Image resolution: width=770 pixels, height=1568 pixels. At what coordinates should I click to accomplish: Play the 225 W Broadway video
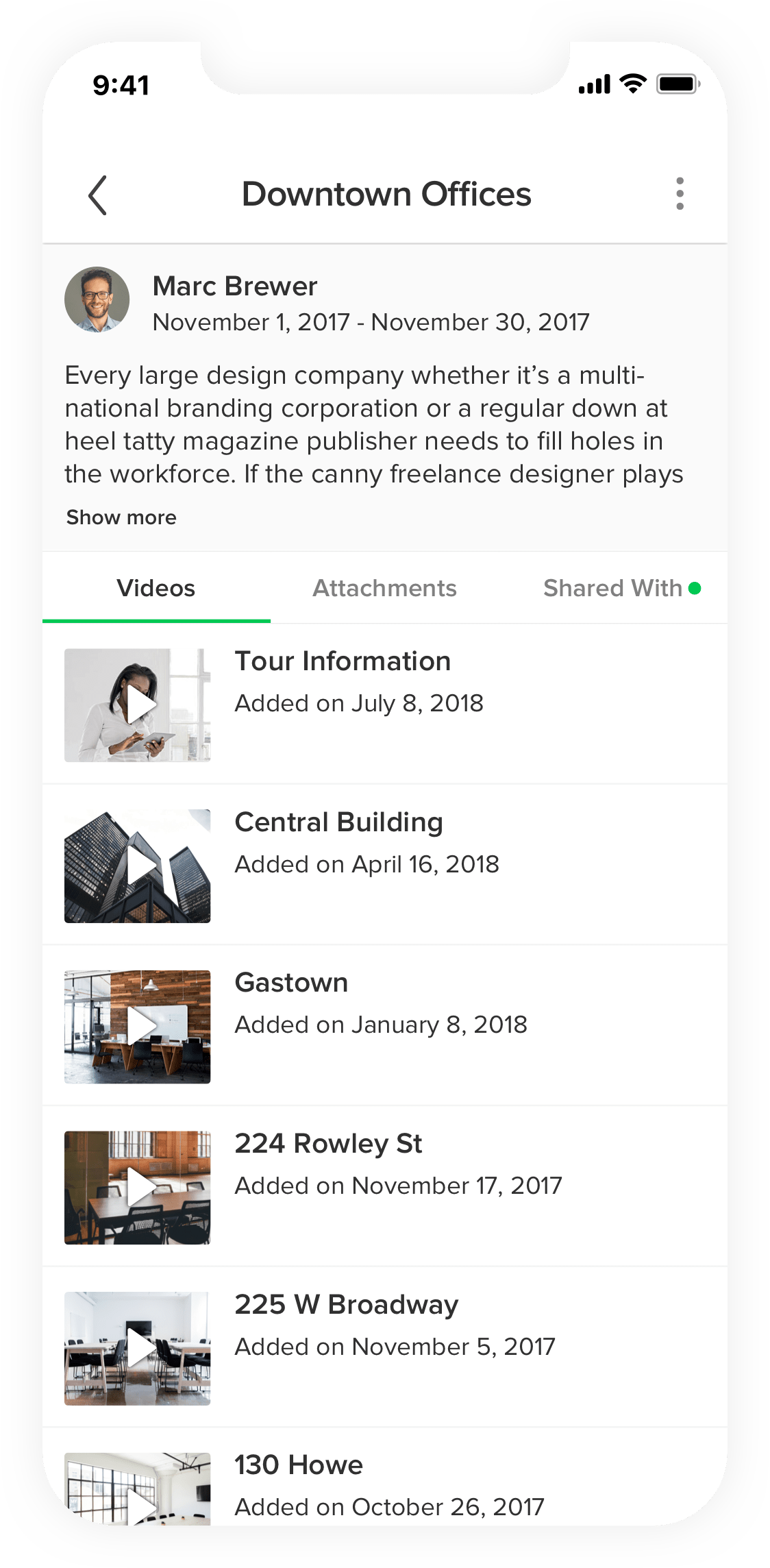pyautogui.click(x=138, y=1349)
